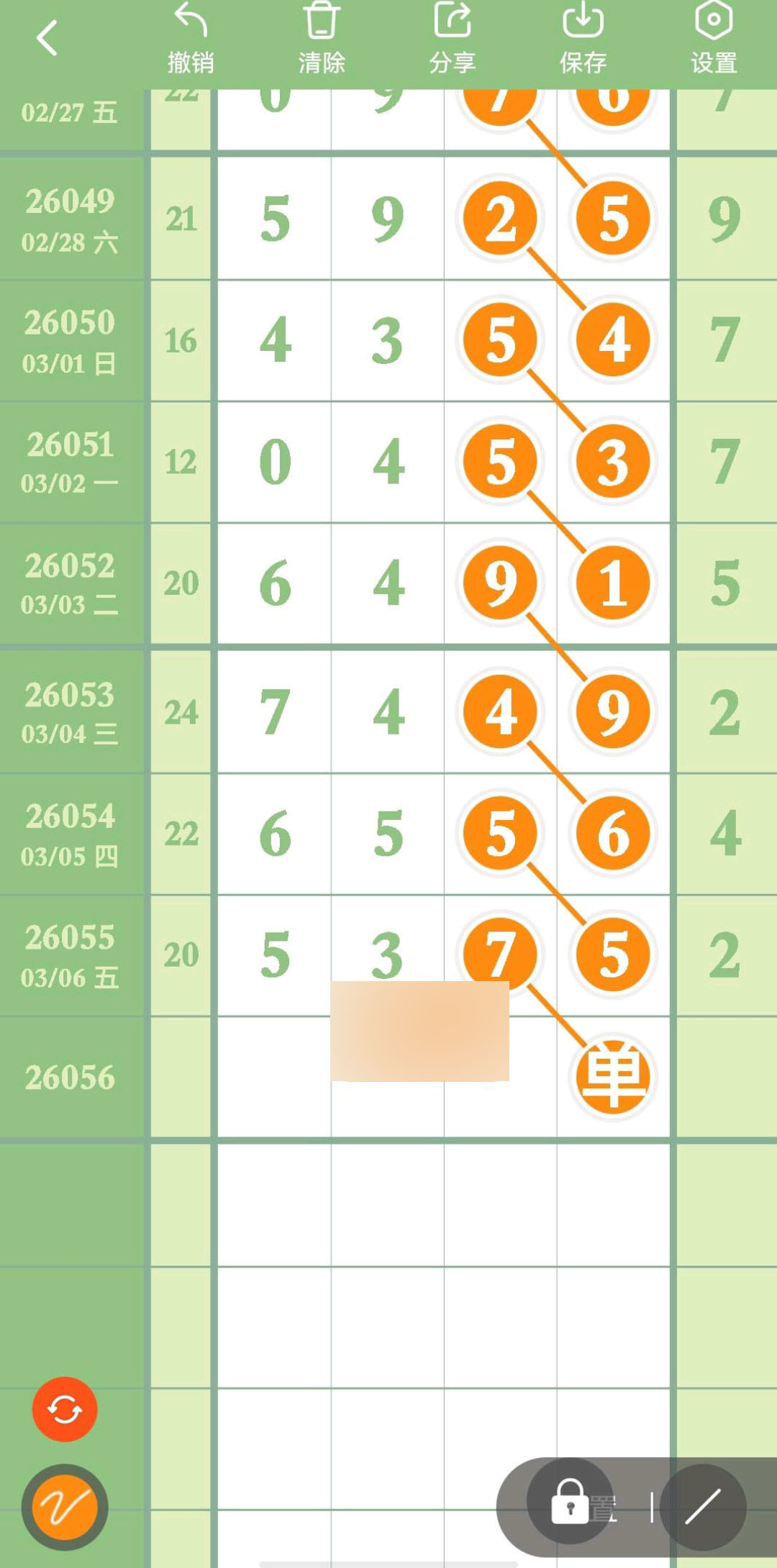Tap the 单 prediction marker in row 26056
The height and width of the screenshot is (1568, 777).
coord(613,1077)
